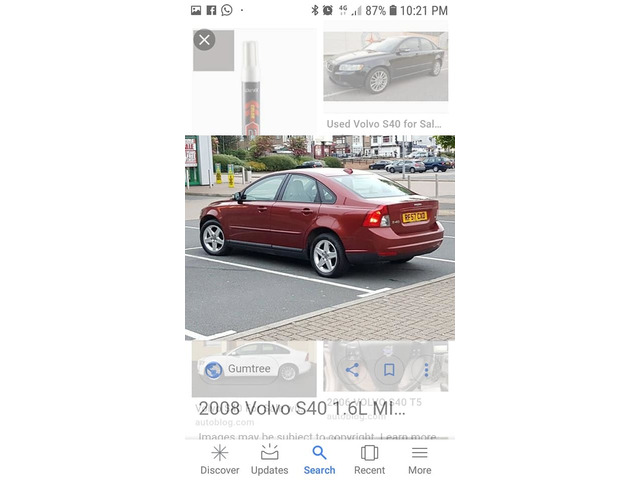Share this Volvo S40 image

click(x=352, y=370)
